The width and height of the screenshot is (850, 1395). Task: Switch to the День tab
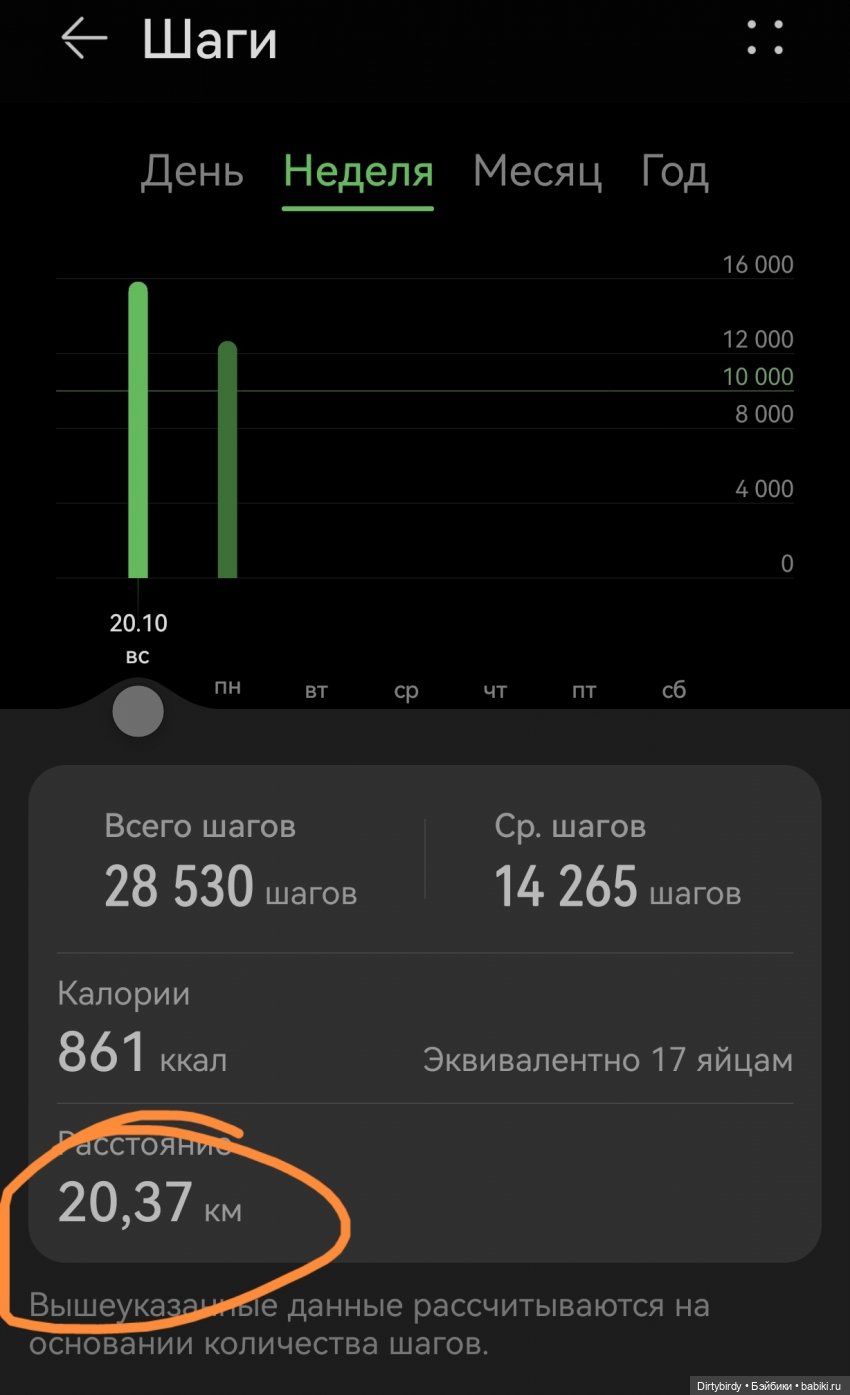tap(191, 172)
